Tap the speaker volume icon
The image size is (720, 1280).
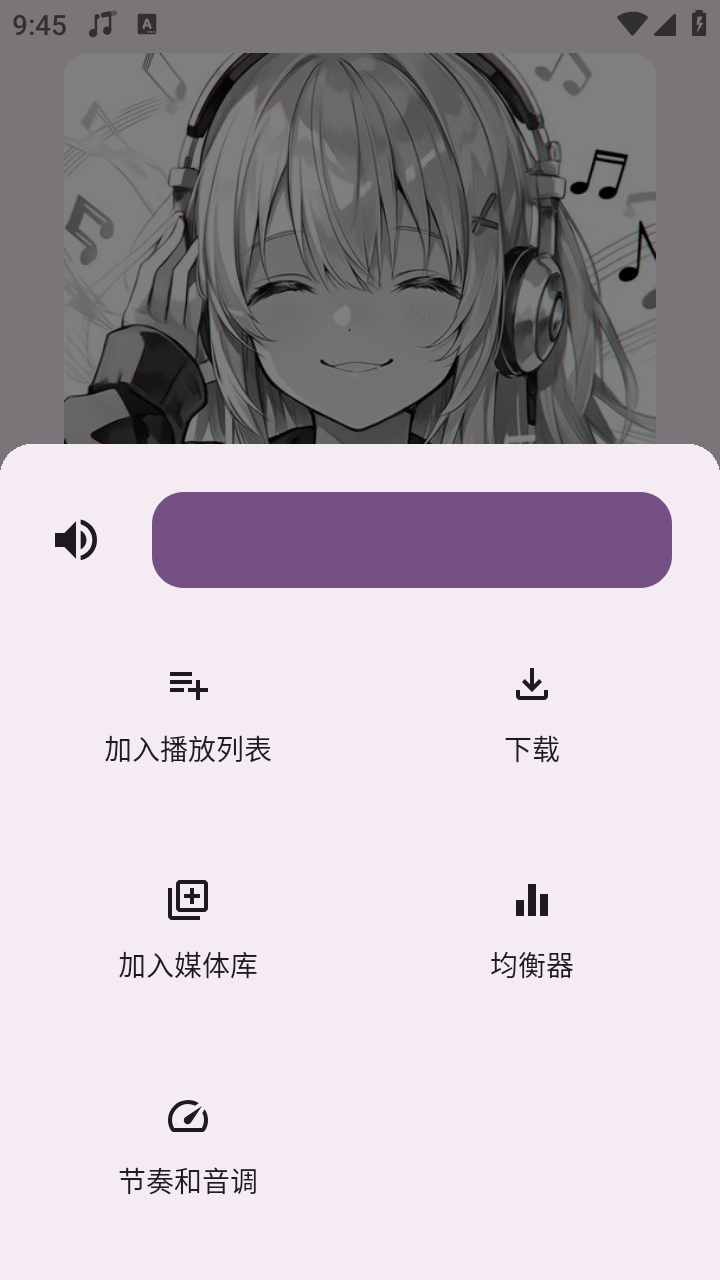pos(78,540)
